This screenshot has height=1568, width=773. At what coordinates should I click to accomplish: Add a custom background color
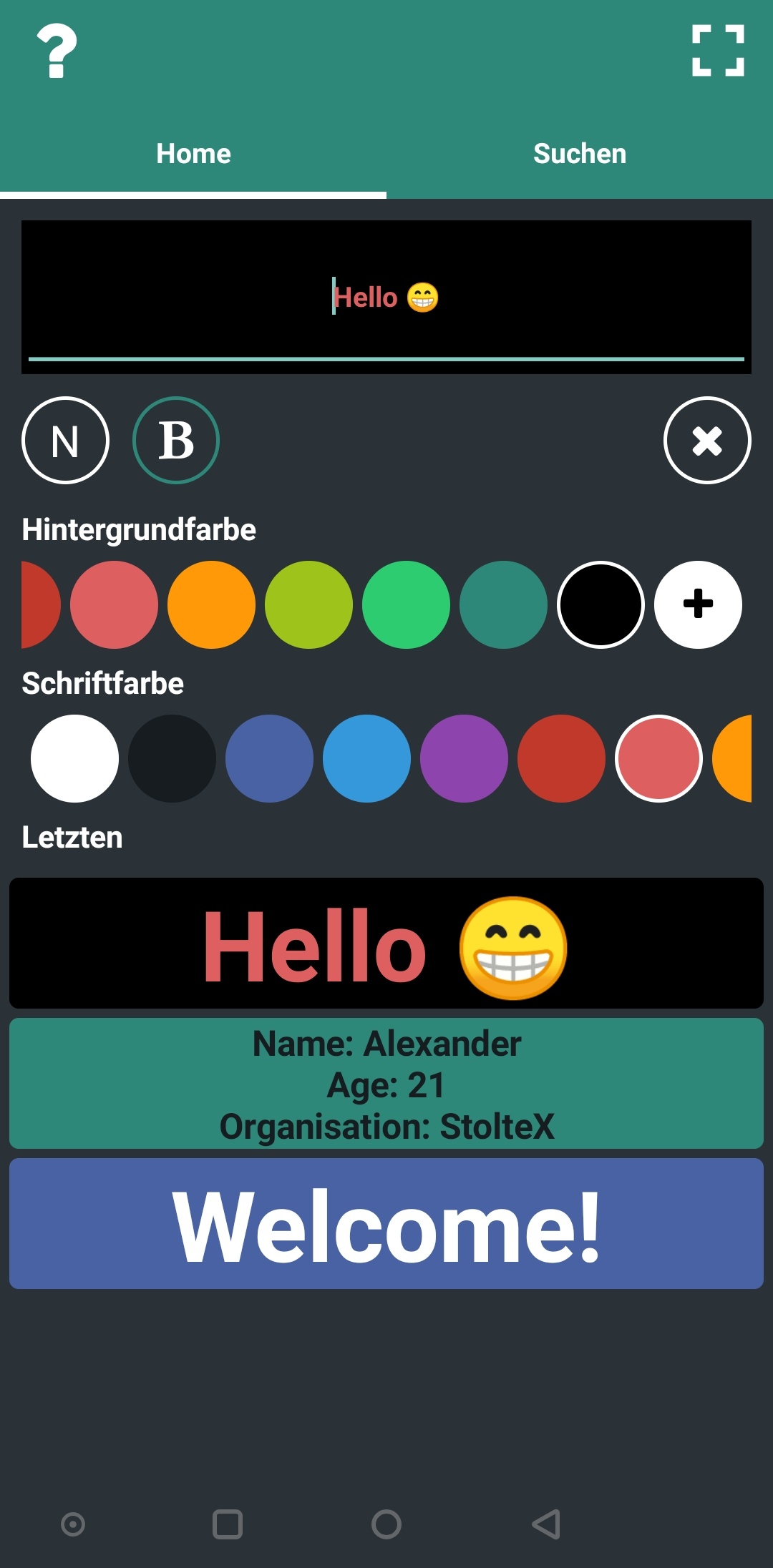[698, 604]
